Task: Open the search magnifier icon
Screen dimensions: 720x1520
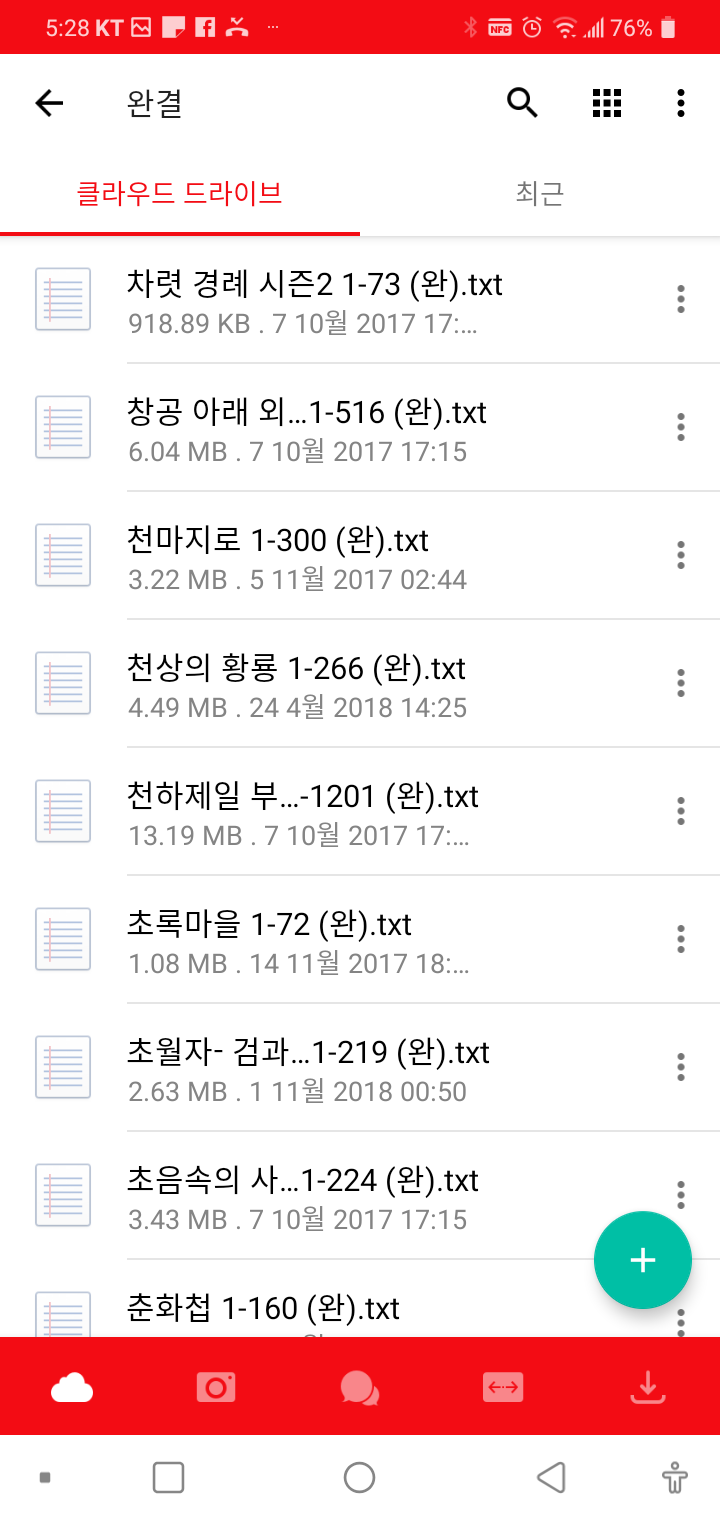Action: 522,103
